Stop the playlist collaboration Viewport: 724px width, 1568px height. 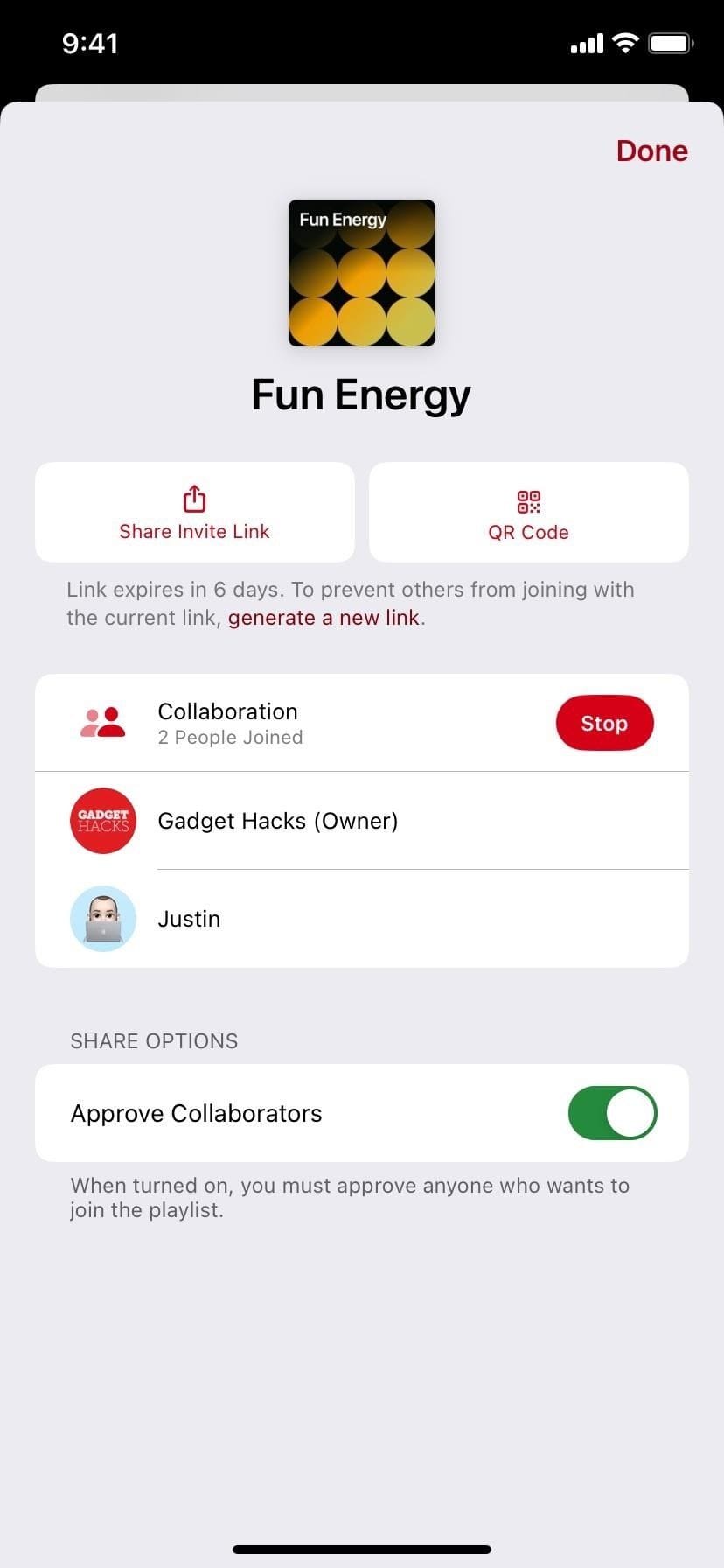(604, 723)
